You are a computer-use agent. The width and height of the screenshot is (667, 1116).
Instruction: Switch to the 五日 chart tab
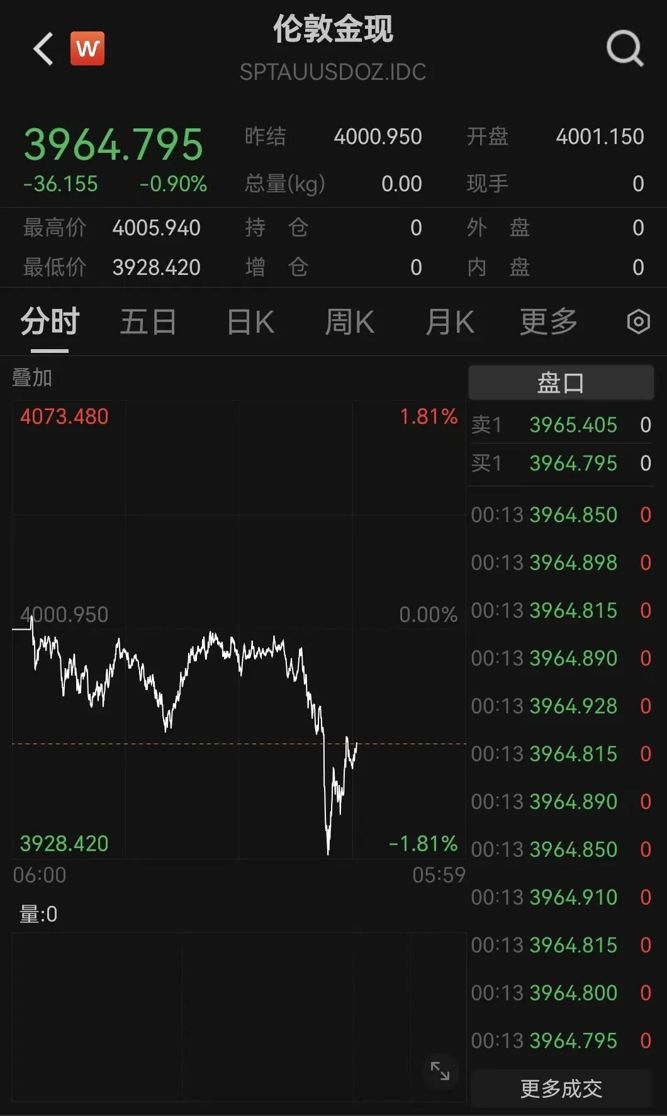point(148,322)
